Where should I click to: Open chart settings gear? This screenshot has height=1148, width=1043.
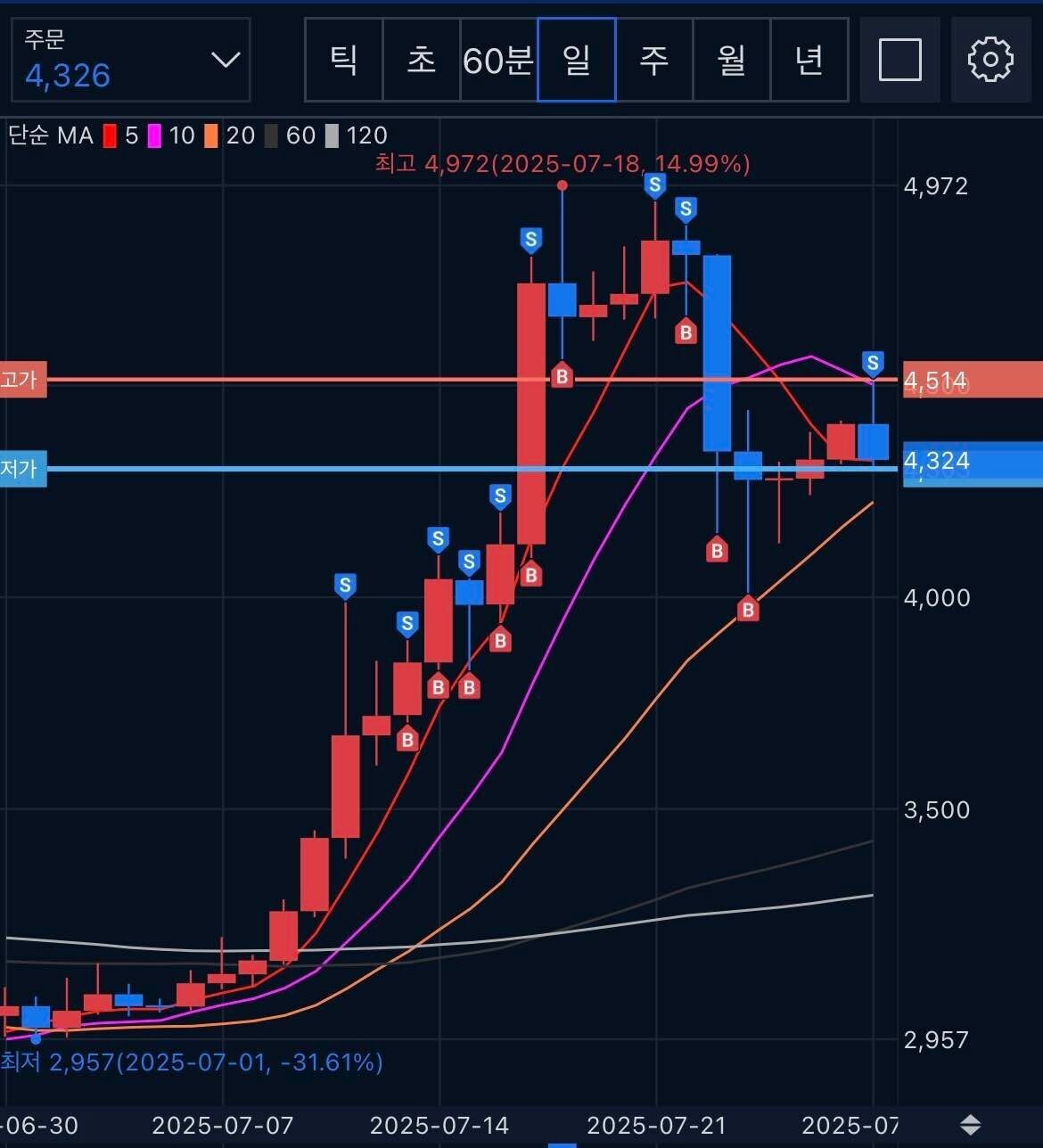(990, 60)
